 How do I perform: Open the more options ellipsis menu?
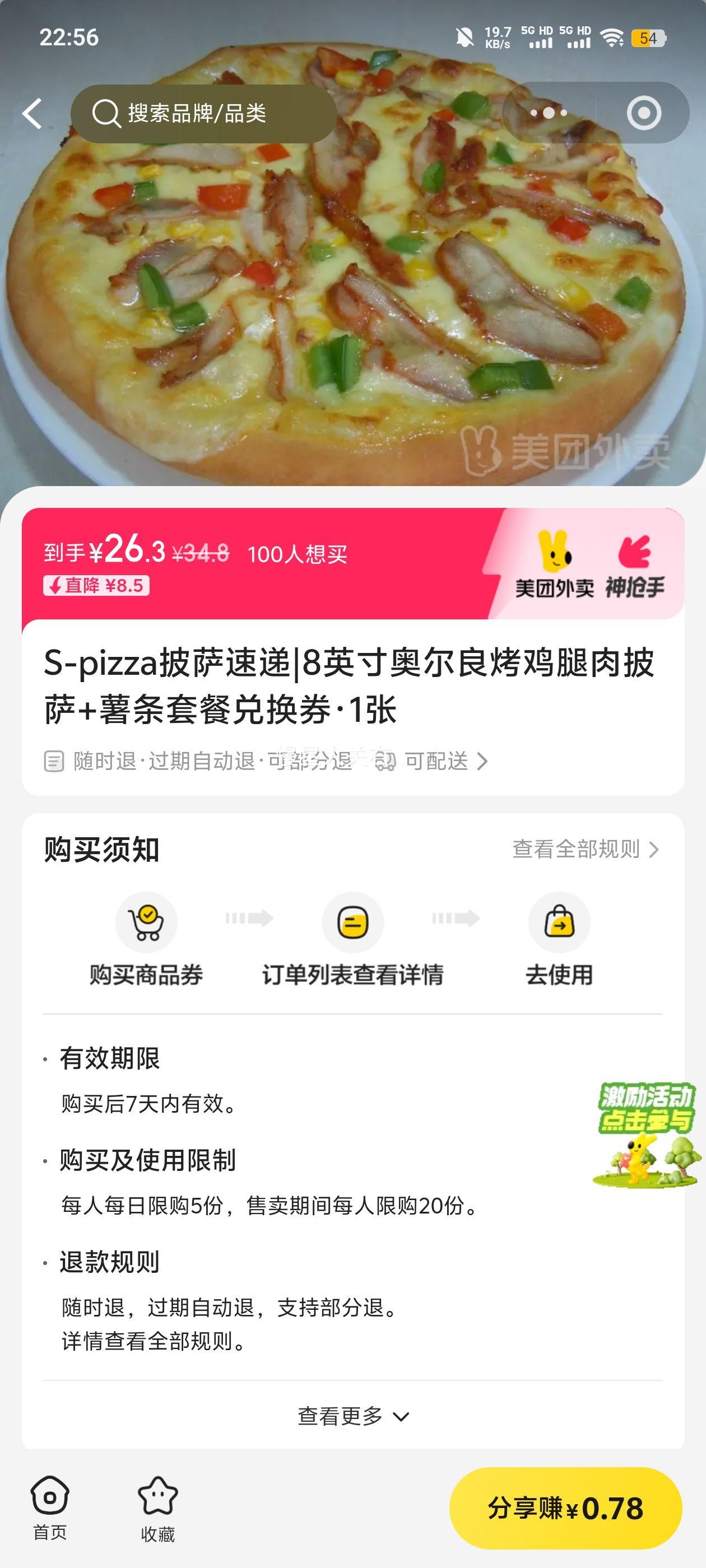[x=549, y=113]
